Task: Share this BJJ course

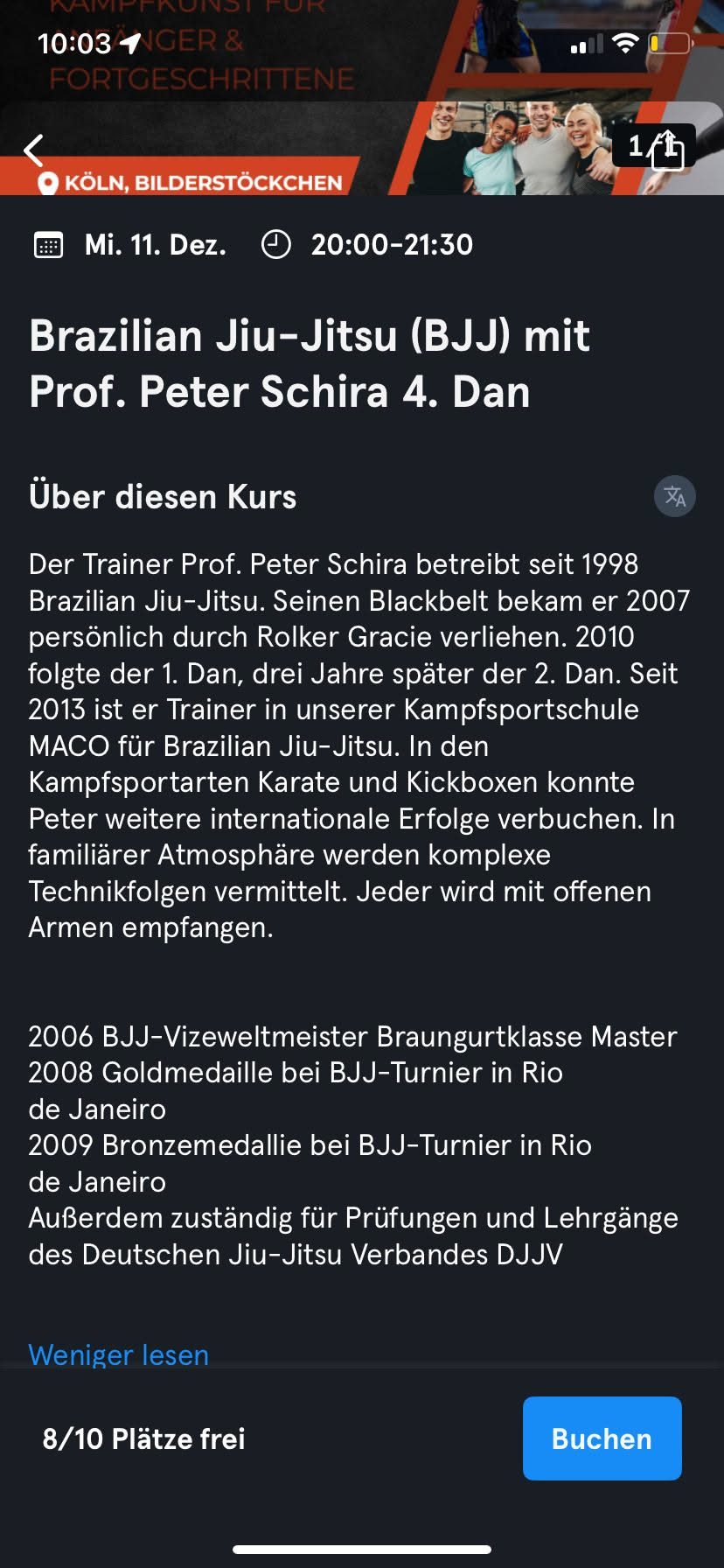Action: click(668, 149)
